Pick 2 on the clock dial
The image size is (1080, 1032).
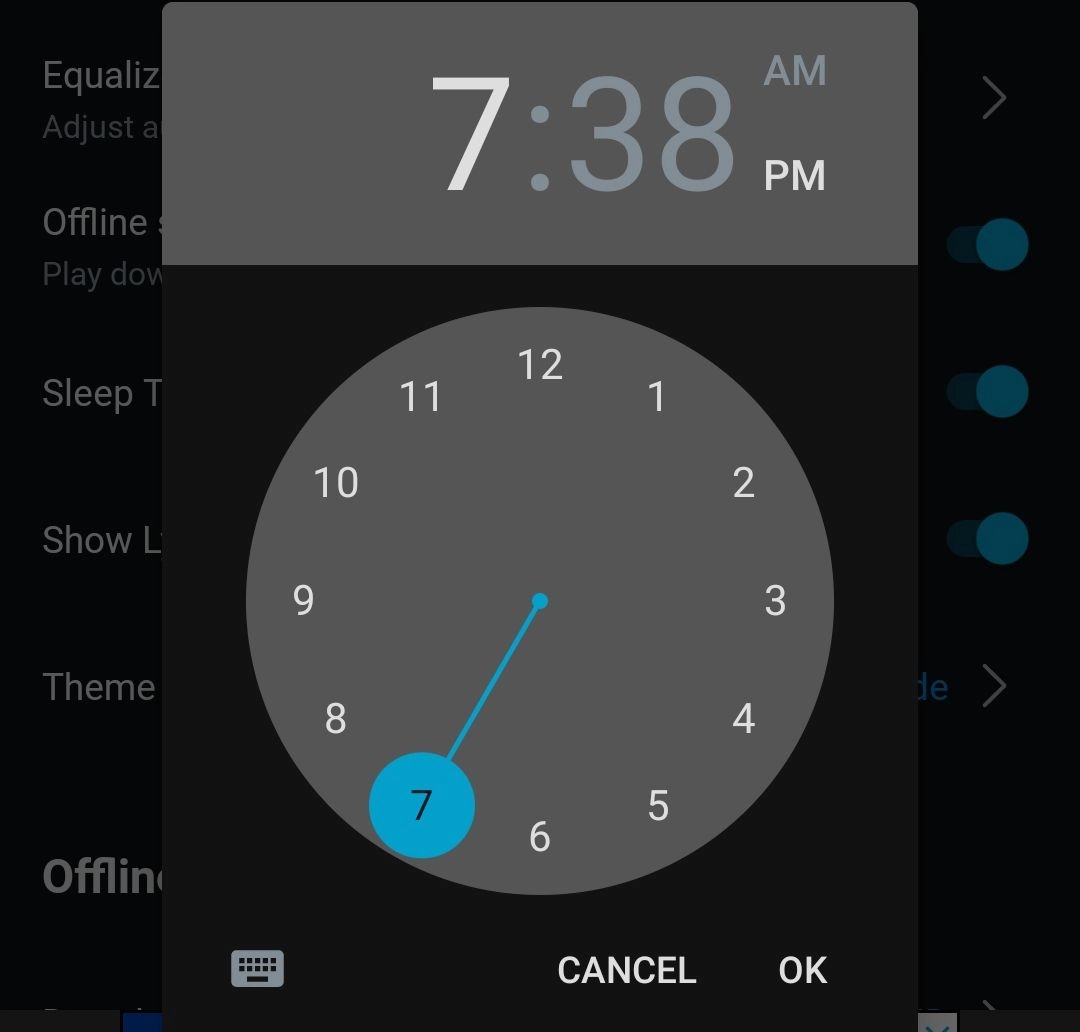[743, 483]
